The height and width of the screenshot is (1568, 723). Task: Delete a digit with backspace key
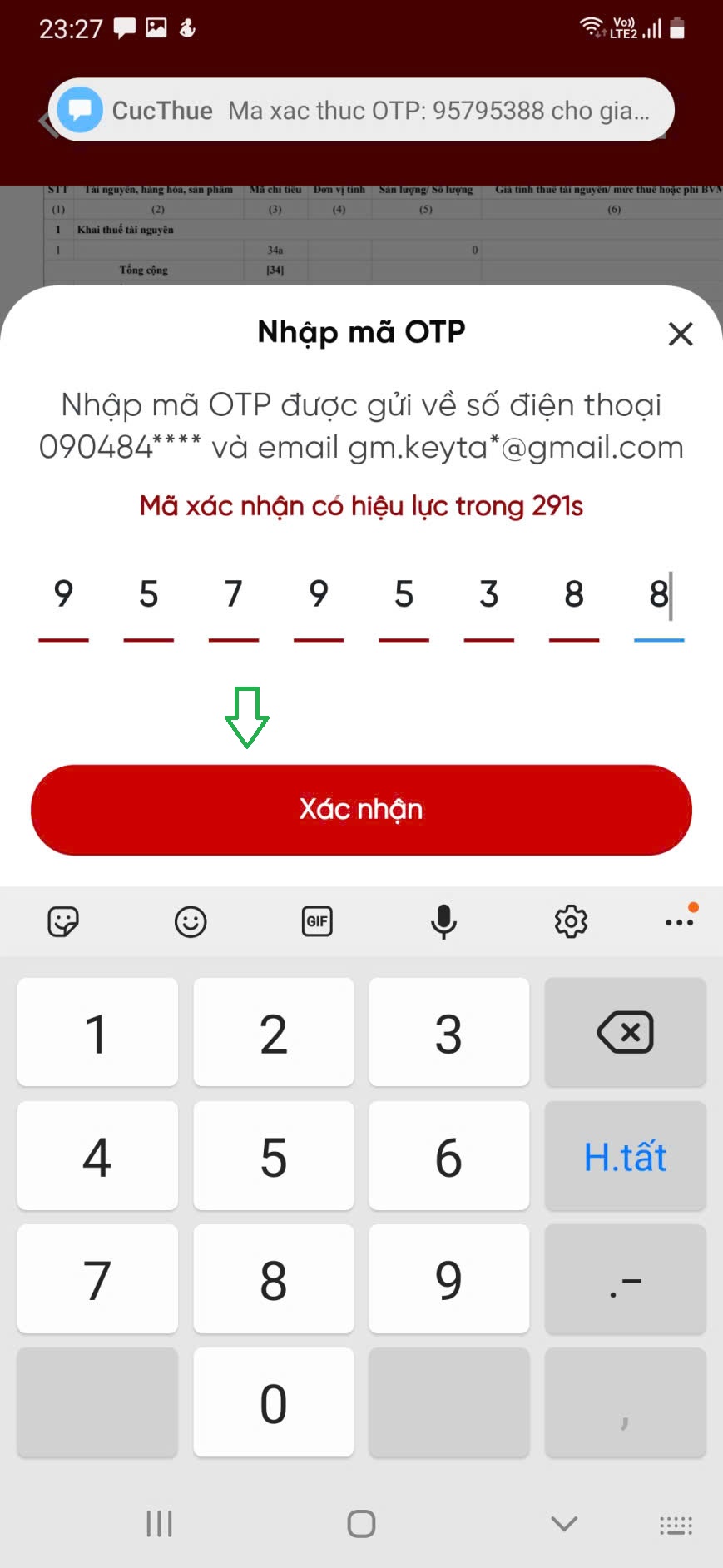pos(625,1033)
